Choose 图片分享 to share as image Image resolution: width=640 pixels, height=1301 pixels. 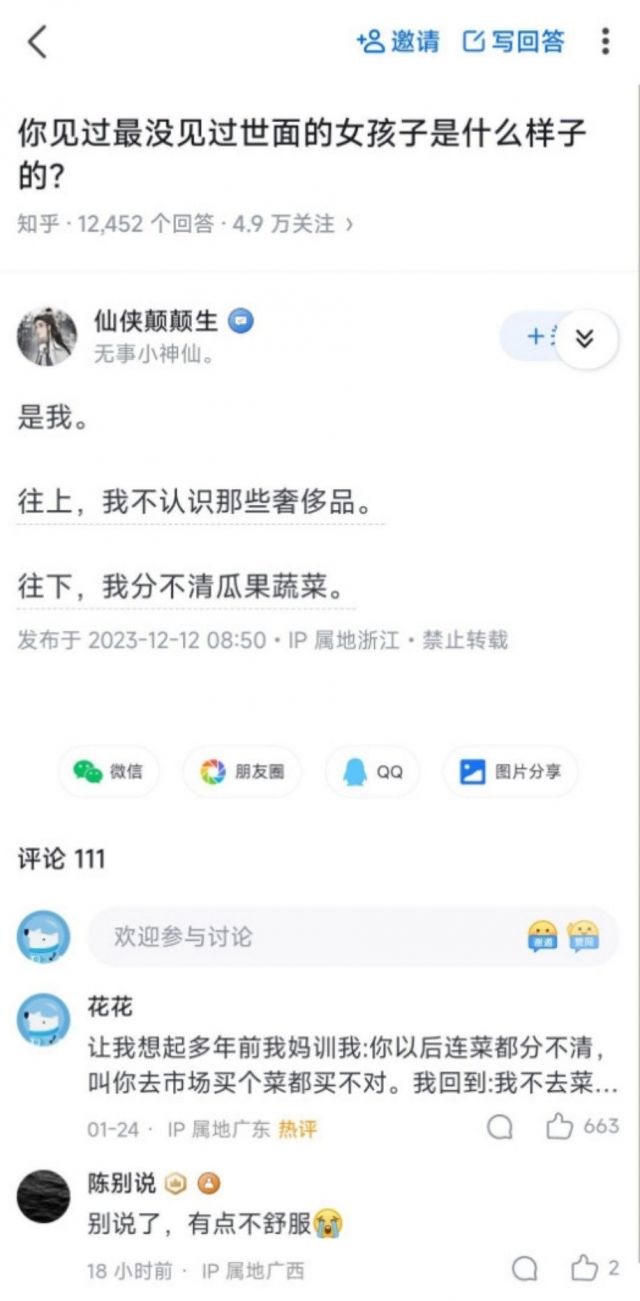[510, 771]
